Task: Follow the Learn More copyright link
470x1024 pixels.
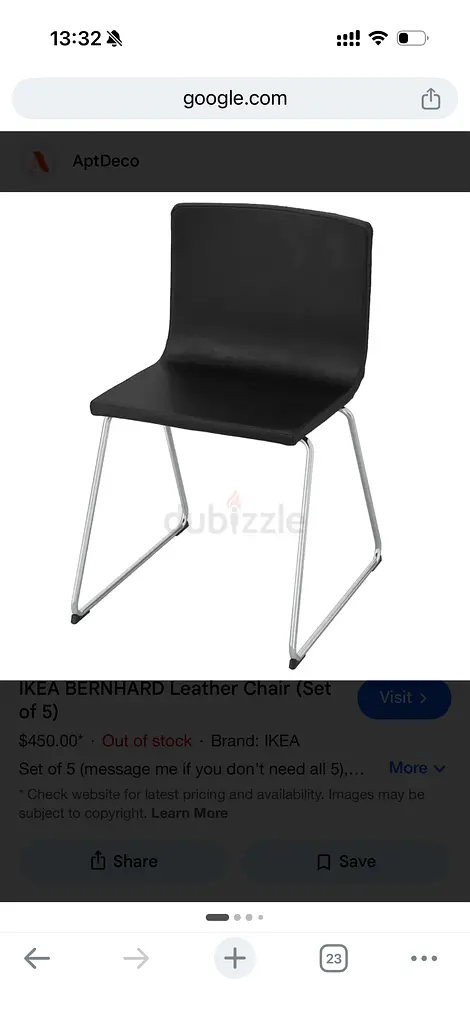Action: (x=189, y=814)
